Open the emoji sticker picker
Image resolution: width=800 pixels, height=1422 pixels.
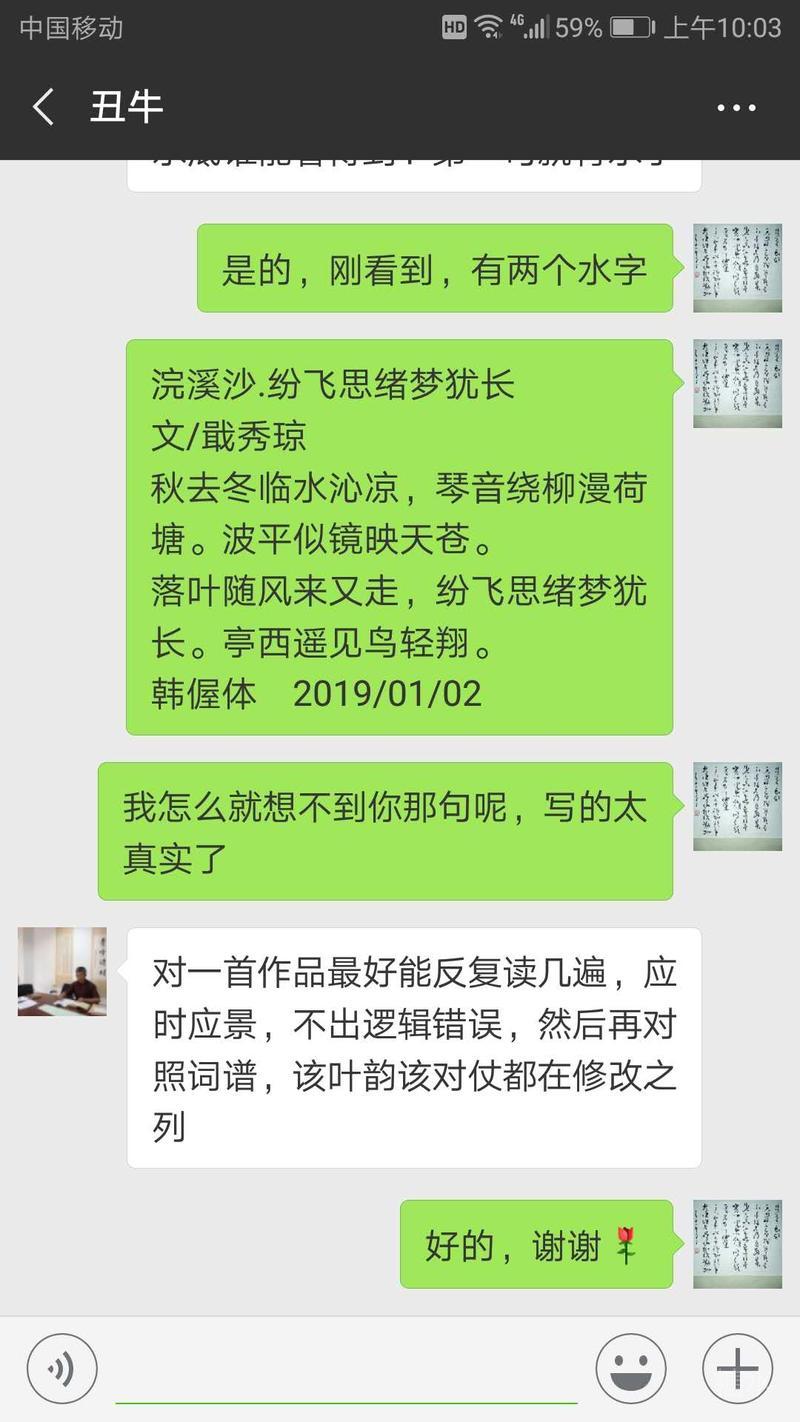point(631,1369)
